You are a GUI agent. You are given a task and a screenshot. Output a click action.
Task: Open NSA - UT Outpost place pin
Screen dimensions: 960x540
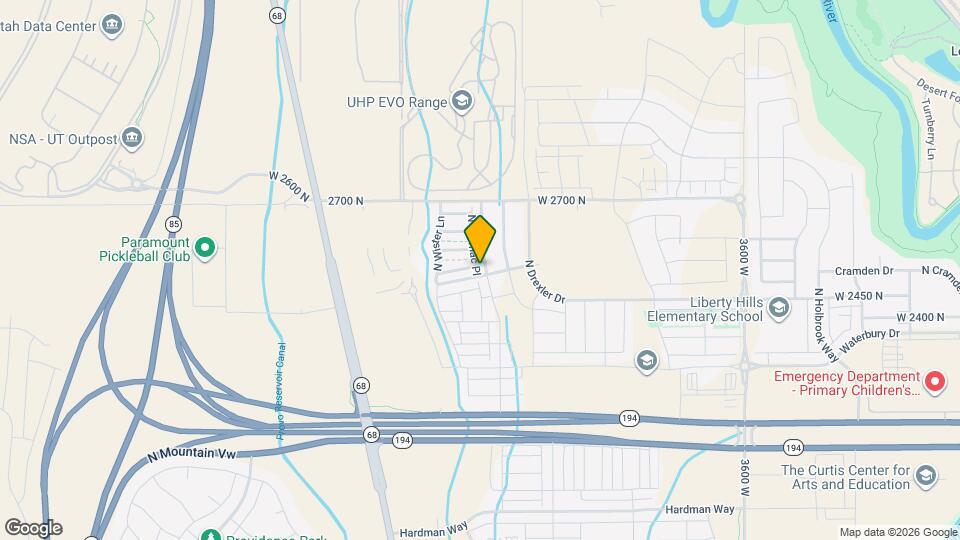(x=132, y=139)
